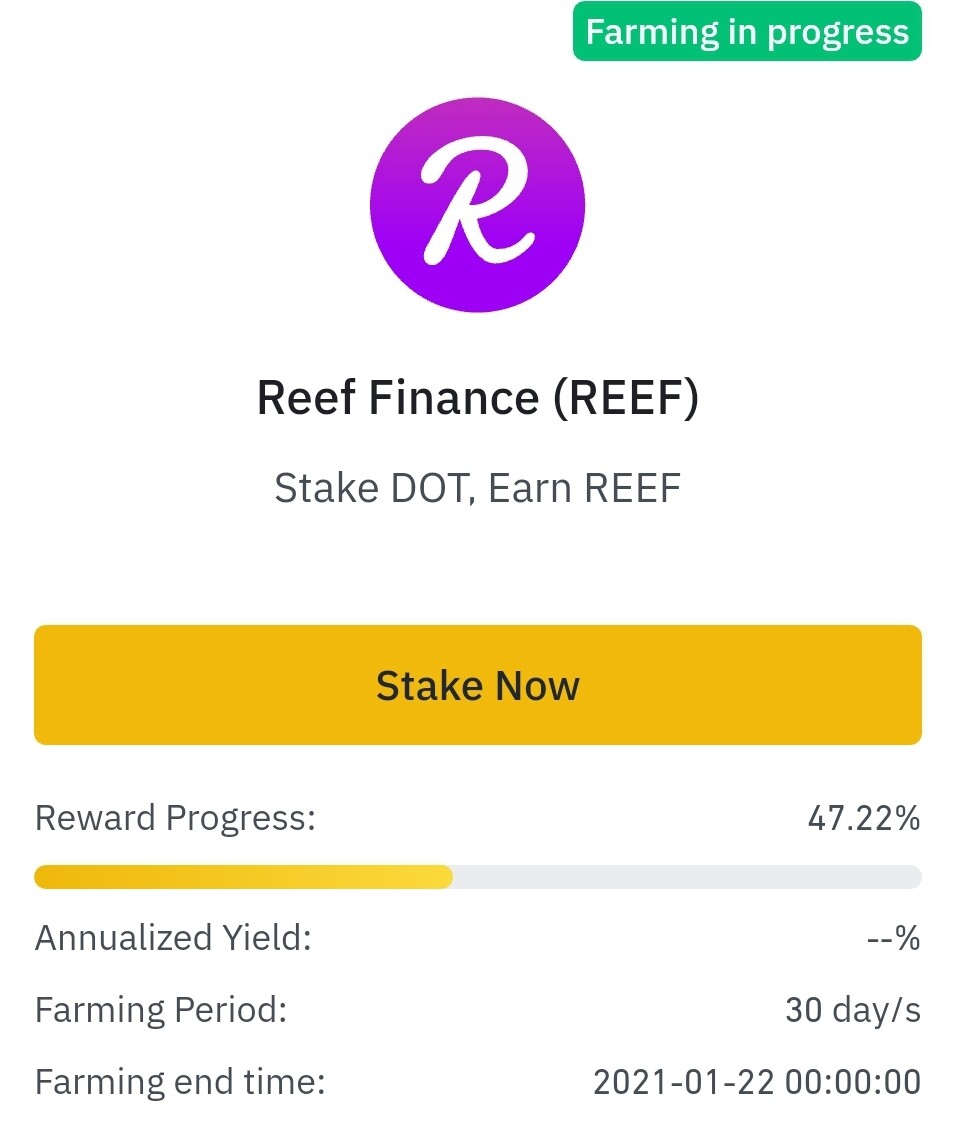This screenshot has width=963, height=1122.
Task: Select the Reef Finance (REEF) title
Action: click(x=477, y=397)
